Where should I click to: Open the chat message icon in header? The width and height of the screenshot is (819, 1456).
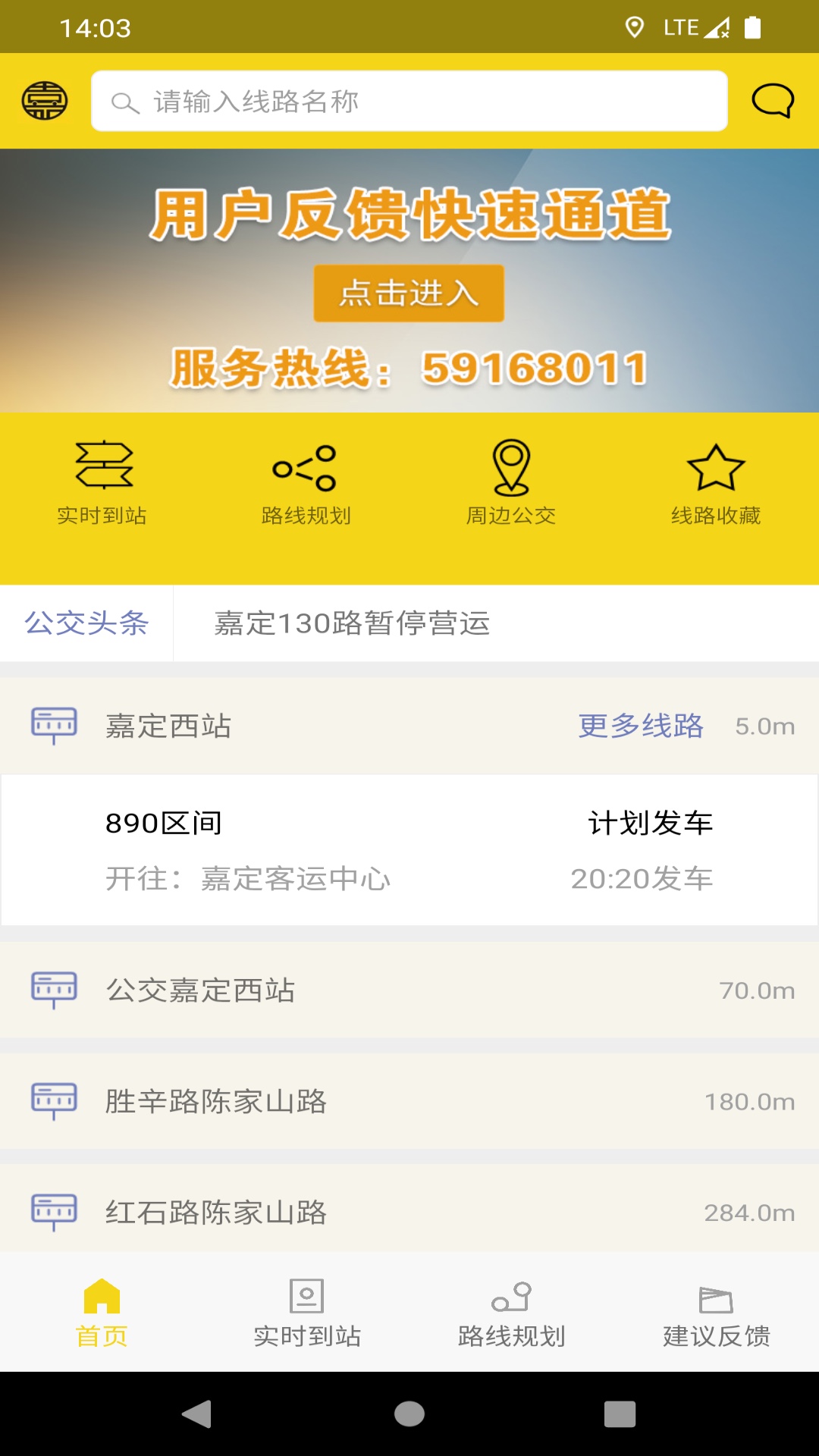tap(772, 100)
